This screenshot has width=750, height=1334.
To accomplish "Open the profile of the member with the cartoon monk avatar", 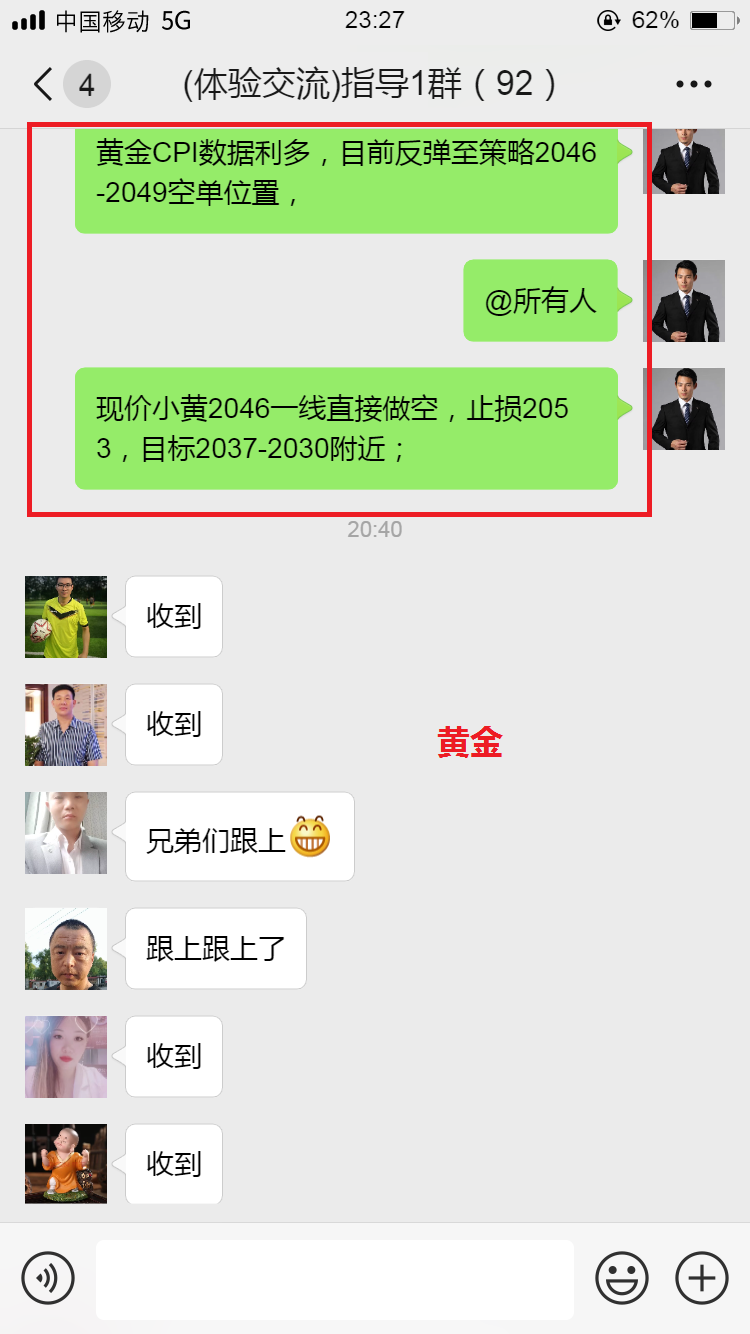I will [66, 1164].
